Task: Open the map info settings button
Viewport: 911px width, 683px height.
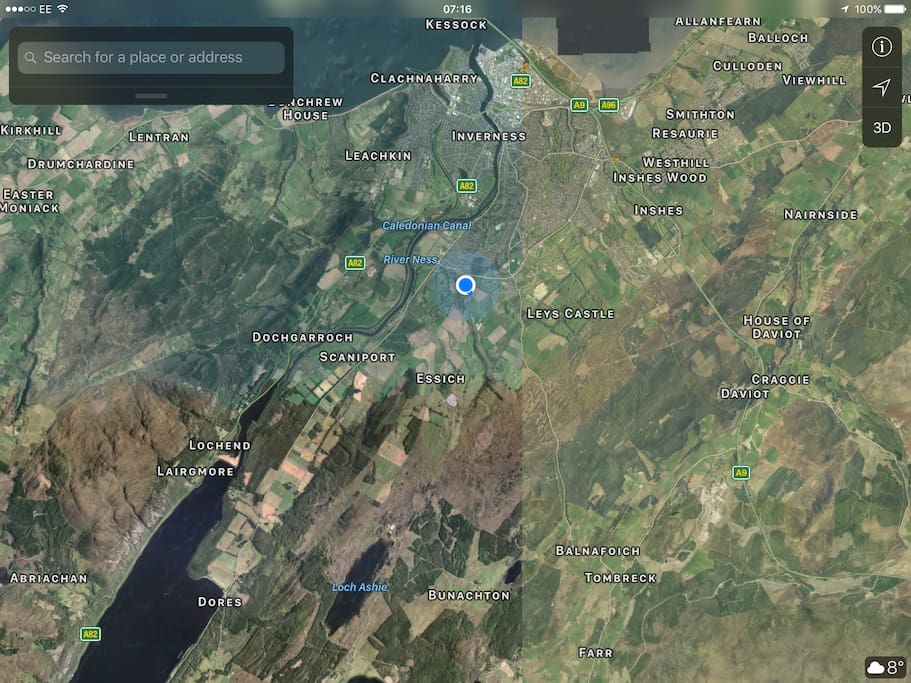Action: (881, 47)
